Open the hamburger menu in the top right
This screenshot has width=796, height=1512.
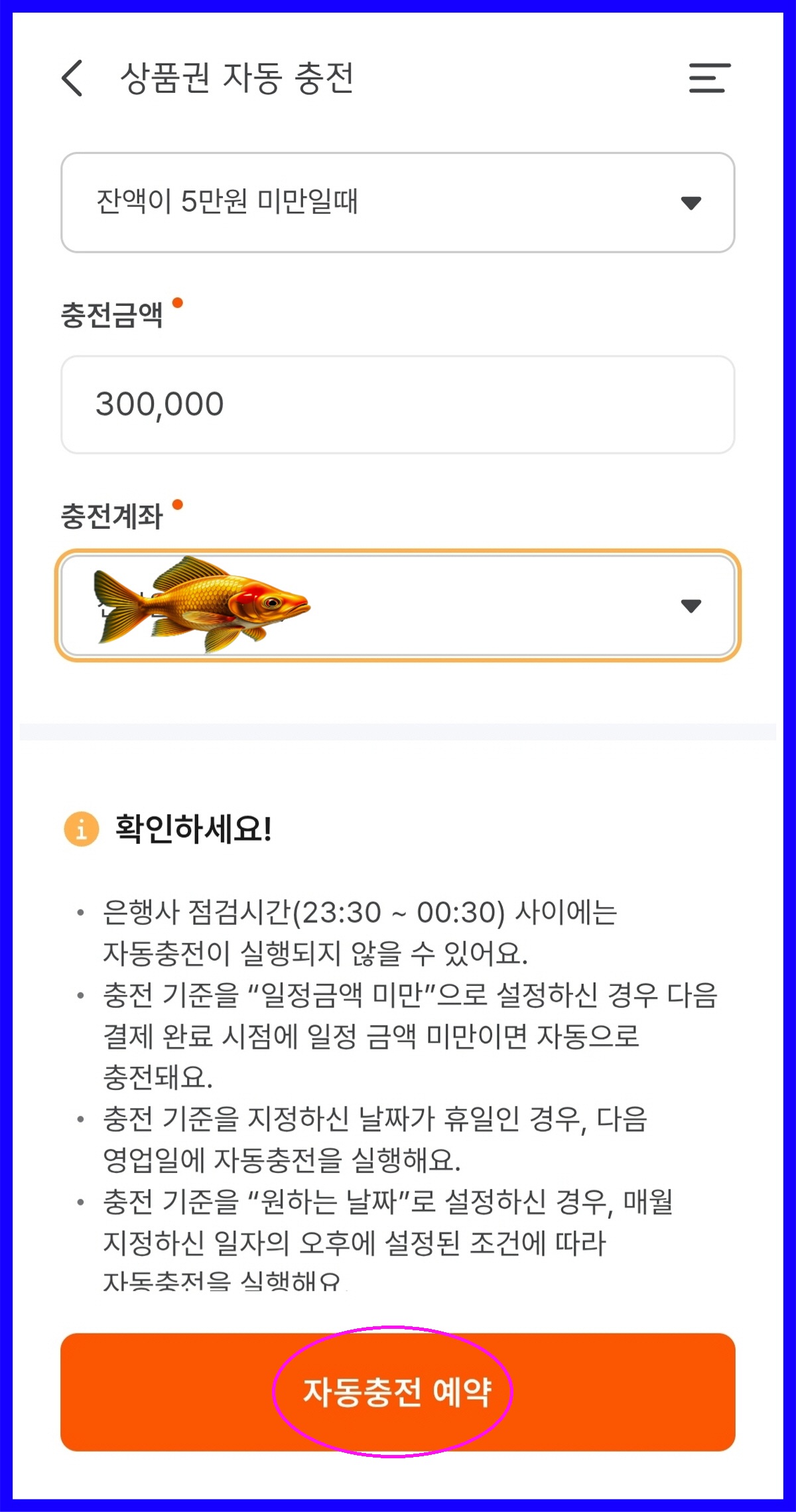pyautogui.click(x=708, y=78)
